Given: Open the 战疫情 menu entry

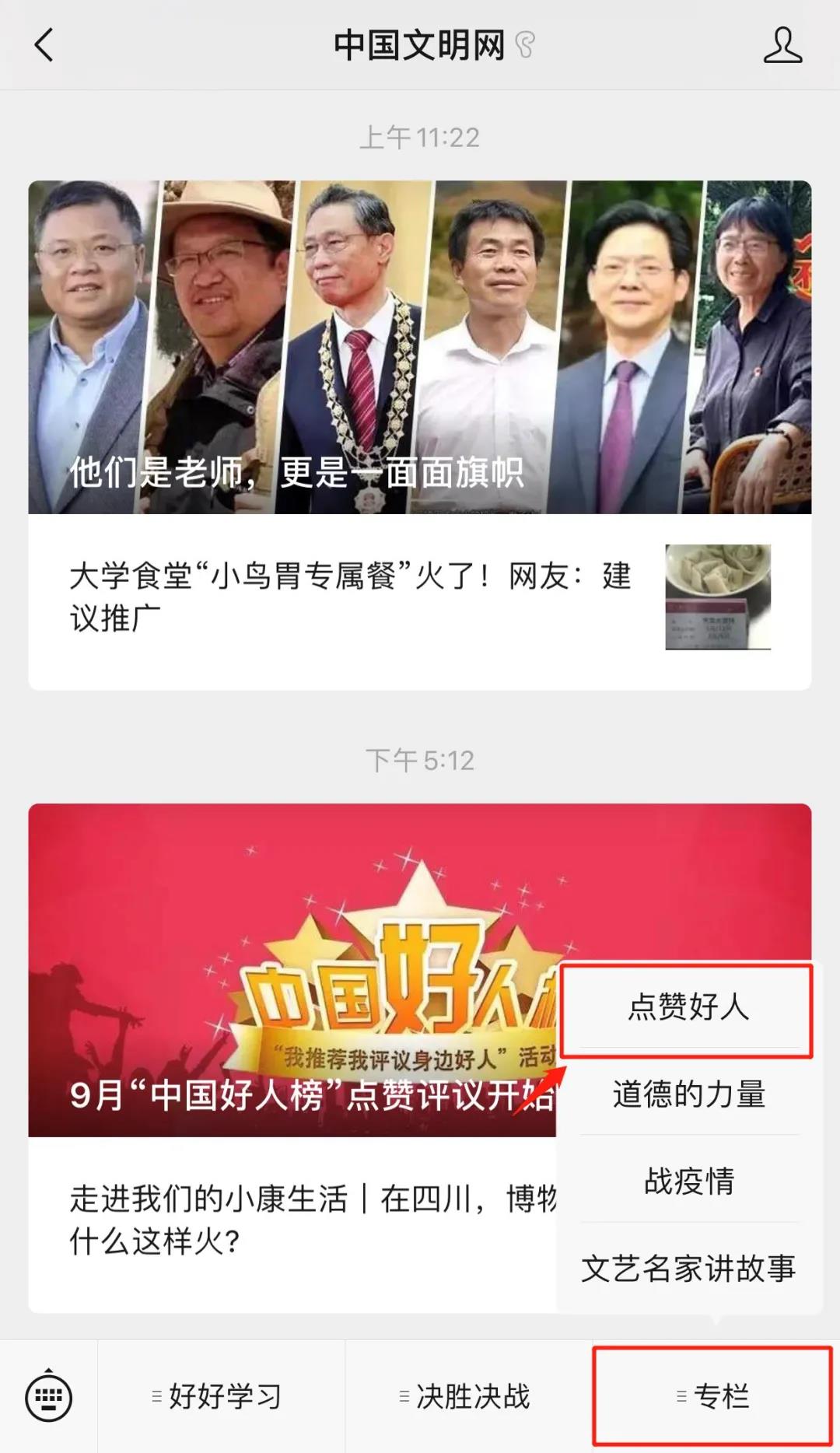Looking at the screenshot, I should pos(688,1181).
